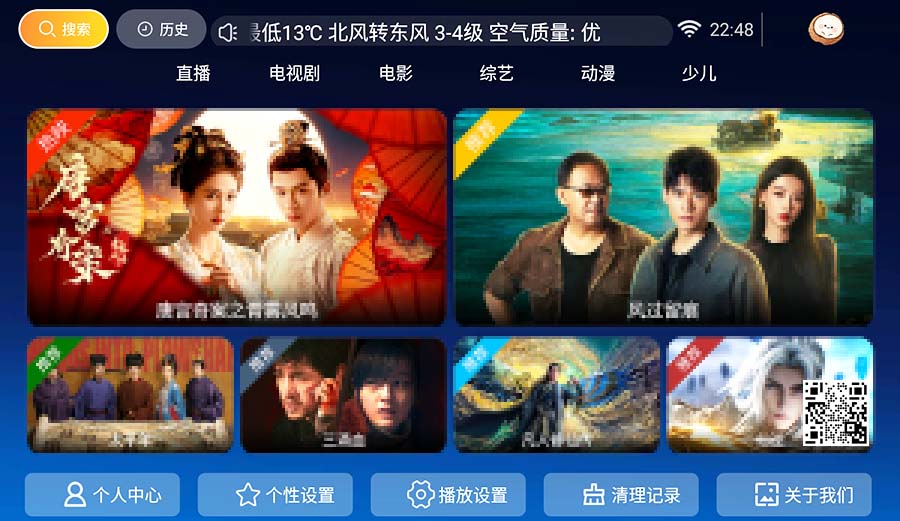Switch to the 直播 tab
This screenshot has width=900, height=521.
click(193, 73)
